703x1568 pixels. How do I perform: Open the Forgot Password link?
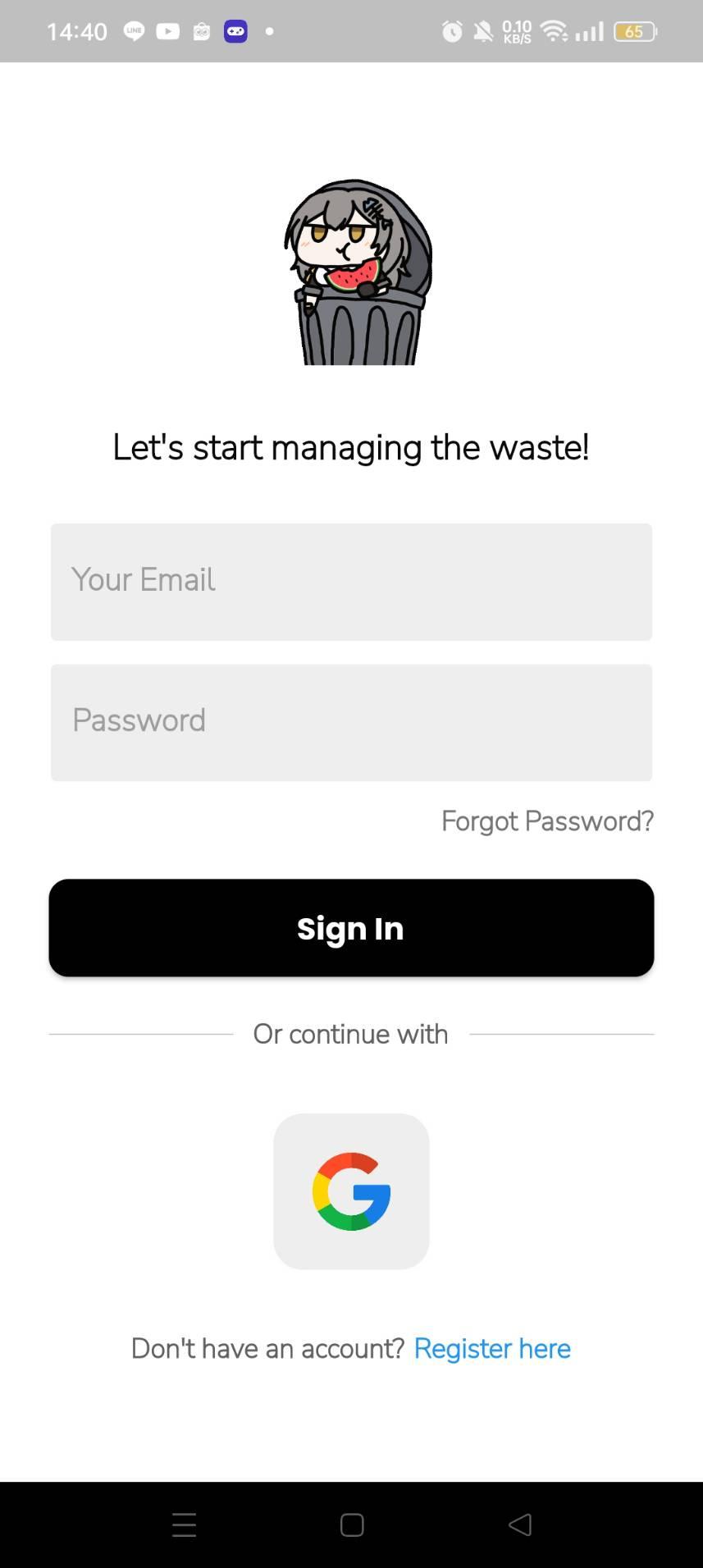click(547, 821)
